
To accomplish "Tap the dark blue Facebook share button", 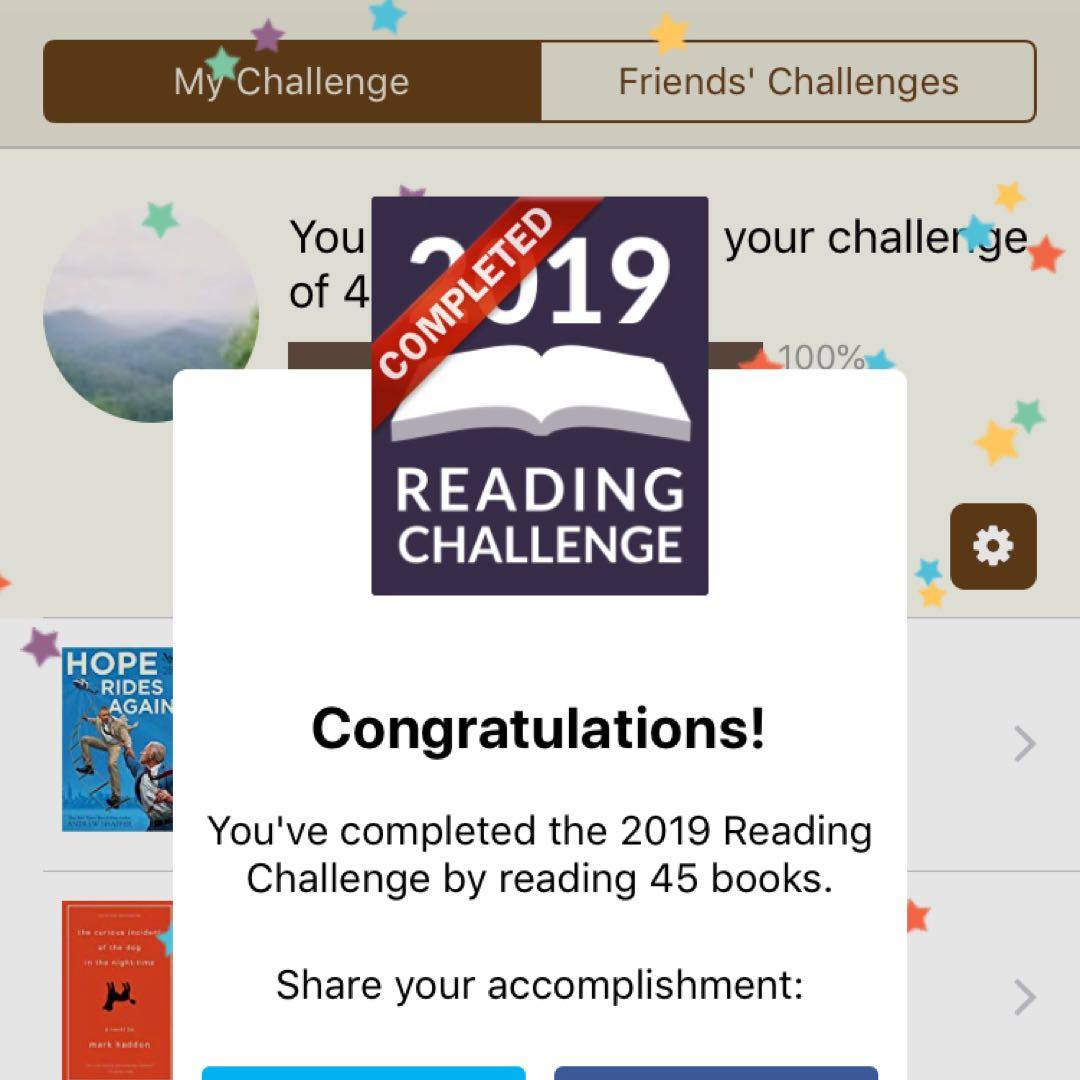I will 716,1072.
